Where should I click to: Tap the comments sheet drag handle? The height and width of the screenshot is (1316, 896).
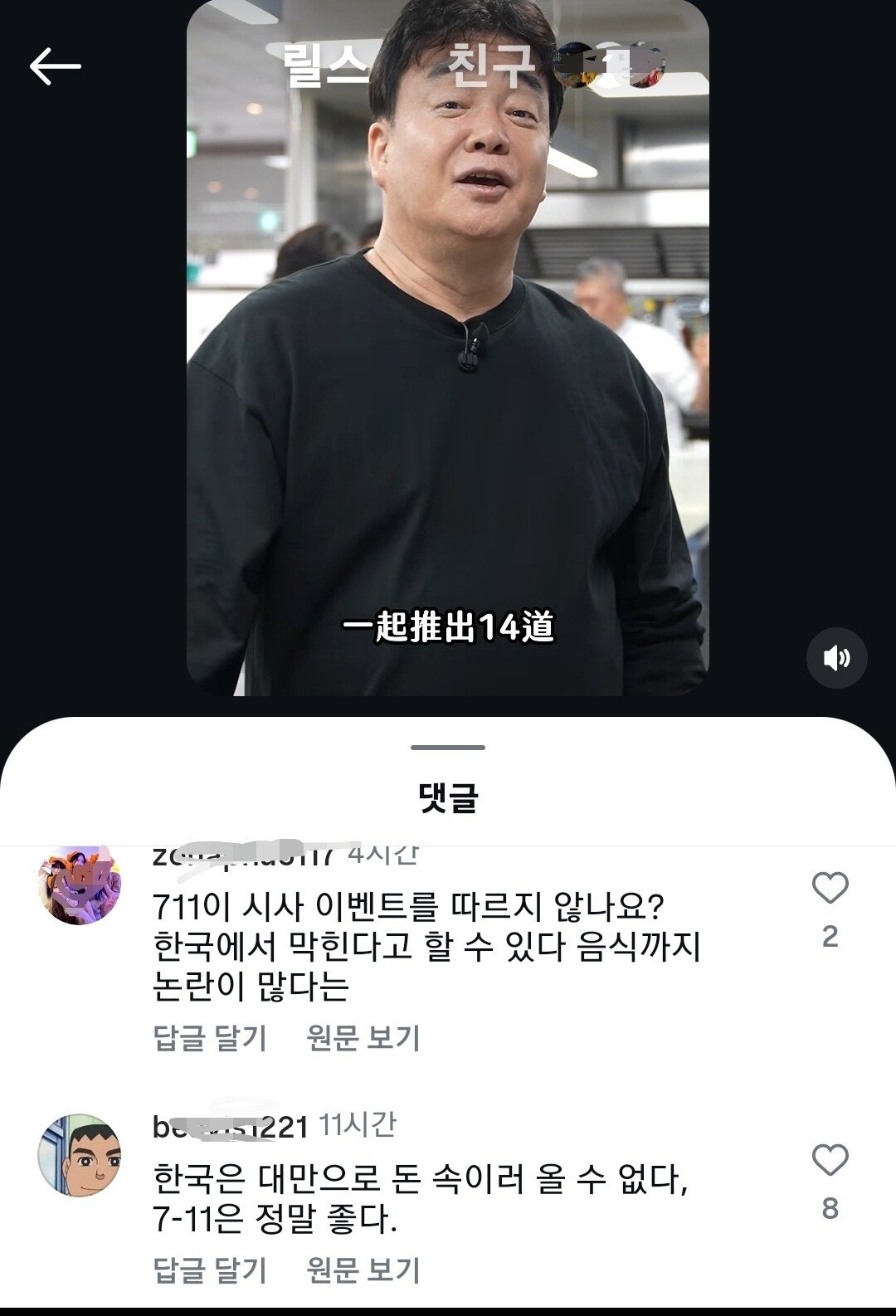(x=448, y=748)
